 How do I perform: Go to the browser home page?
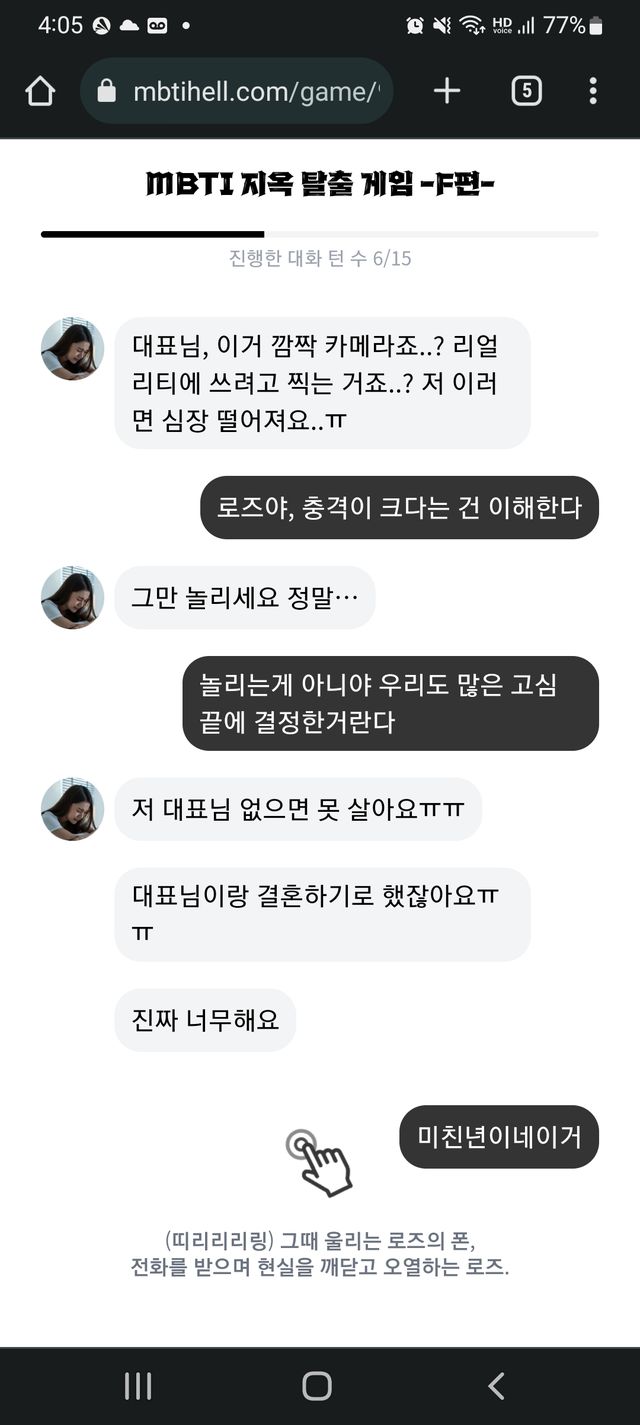pyautogui.click(x=40, y=92)
